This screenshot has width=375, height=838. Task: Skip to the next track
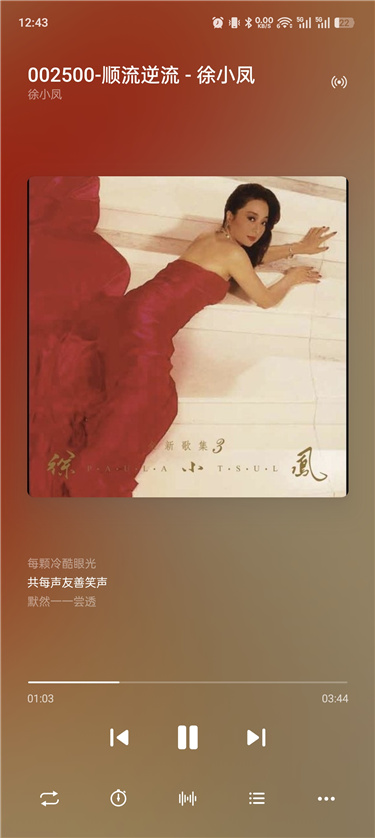[x=256, y=738]
